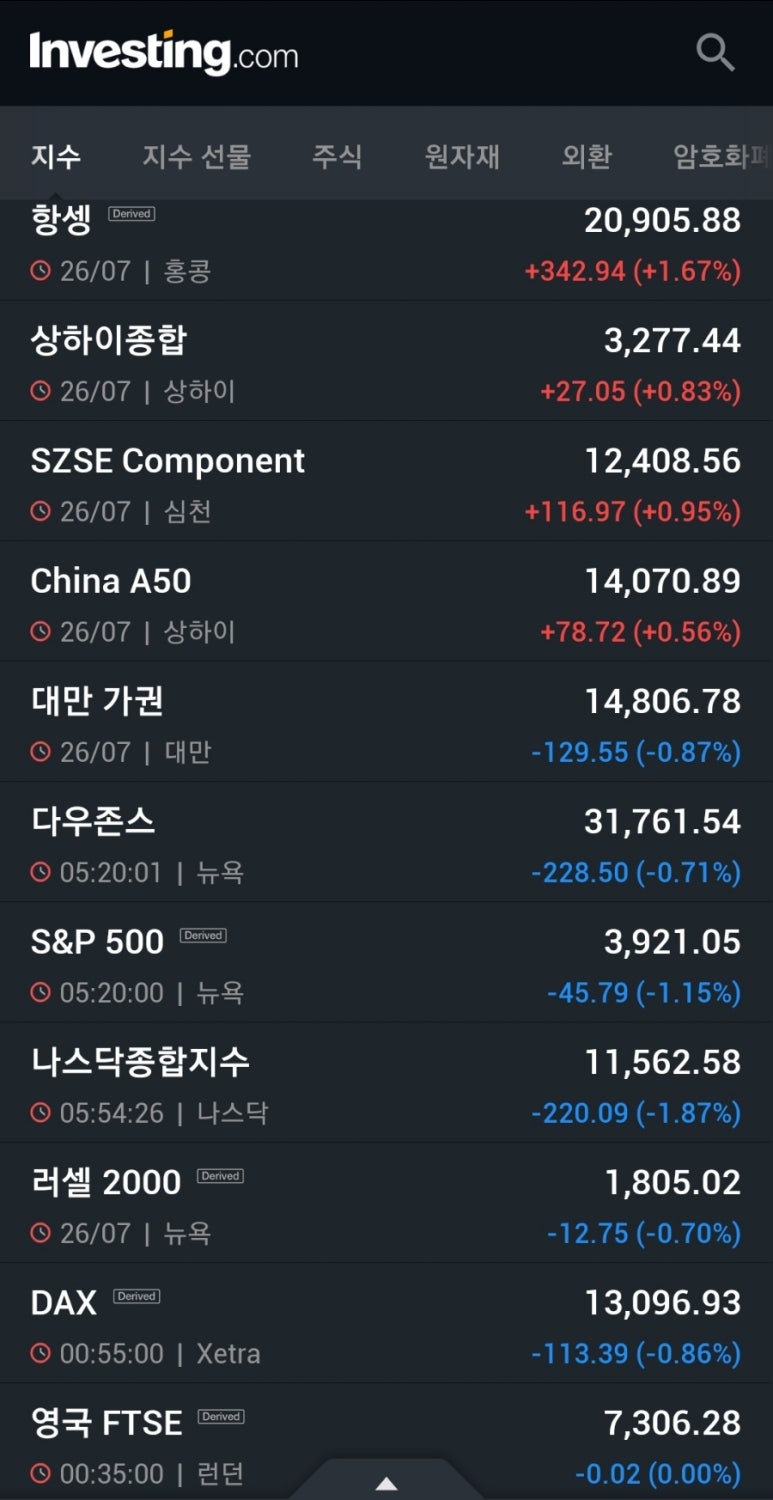Open the 암호화폐 tab
This screenshot has height=1500, width=773.
pyautogui.click(x=722, y=156)
